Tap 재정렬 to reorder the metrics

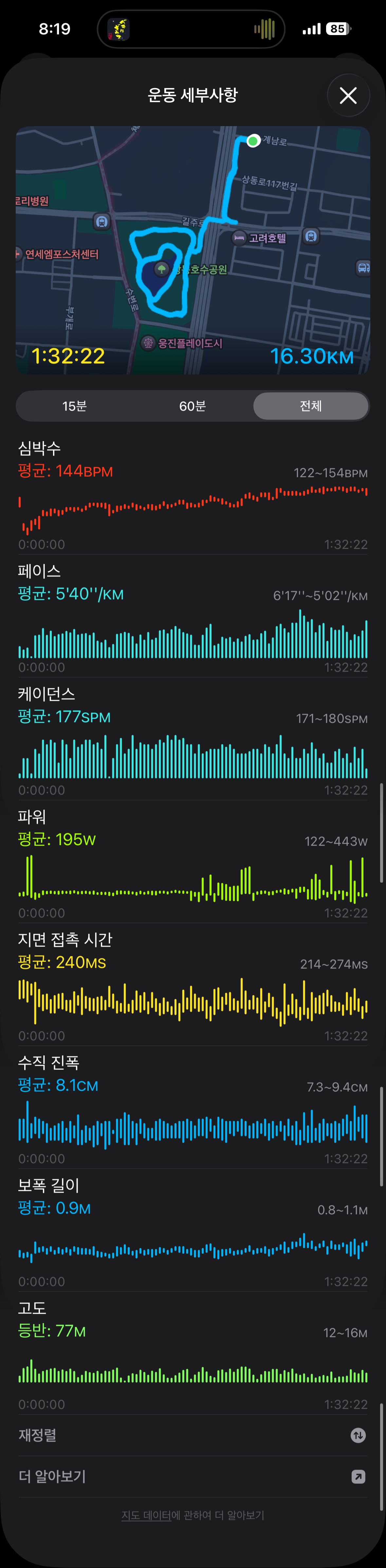(x=192, y=1435)
